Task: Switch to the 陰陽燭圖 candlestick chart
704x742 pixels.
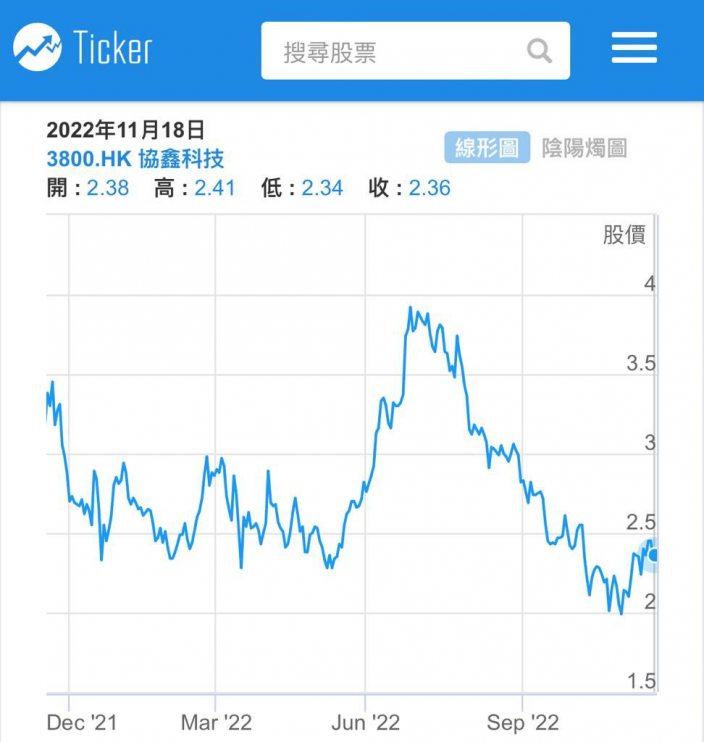Action: pyautogui.click(x=584, y=148)
